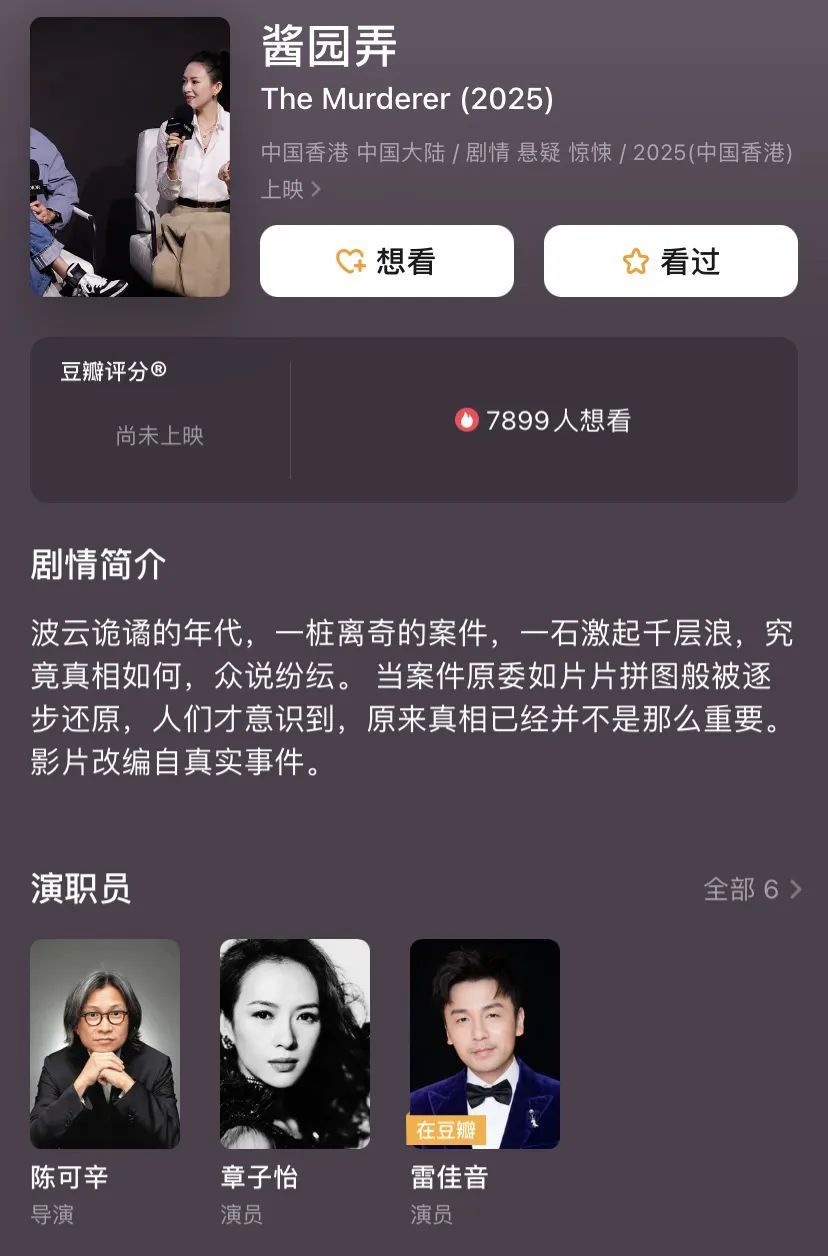
Task: Open director 陈可辛's profile
Action: click(x=105, y=1044)
